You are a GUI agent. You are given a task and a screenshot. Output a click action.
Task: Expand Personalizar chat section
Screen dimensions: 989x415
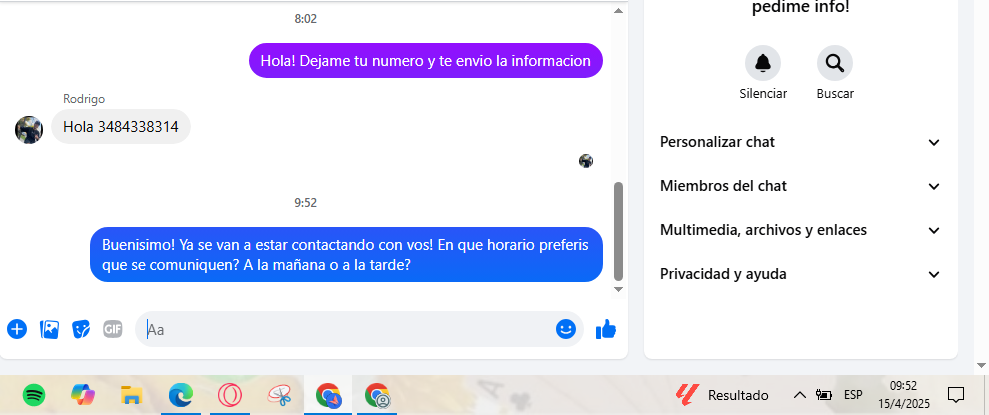(x=800, y=142)
